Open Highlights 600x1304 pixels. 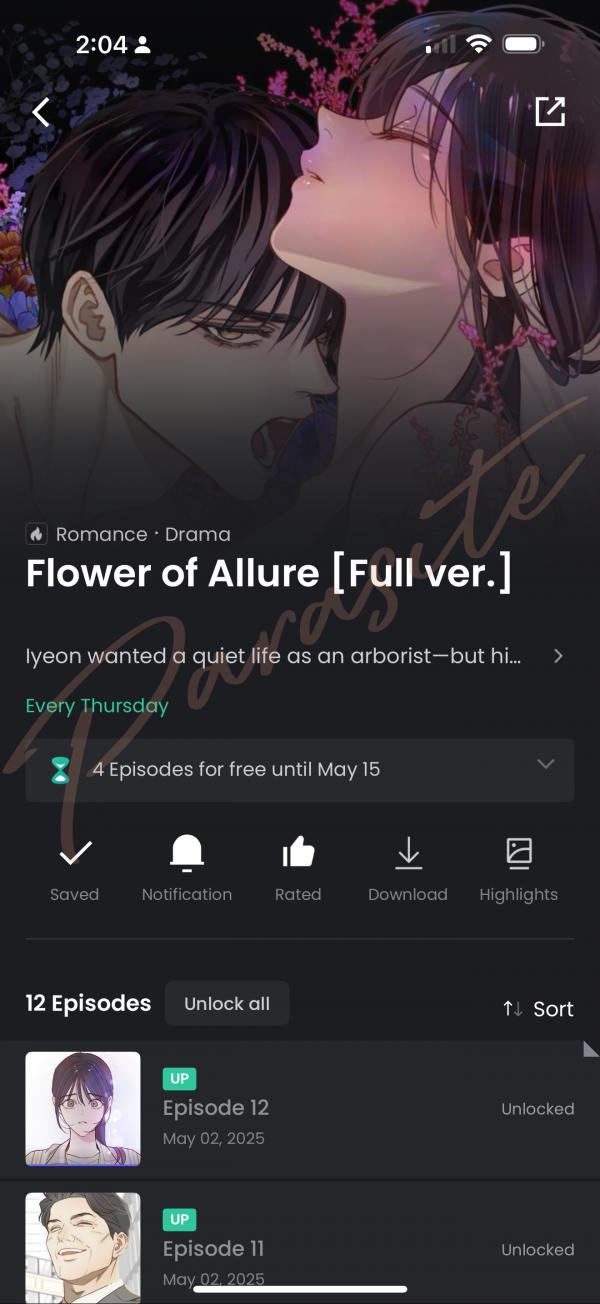pos(518,867)
